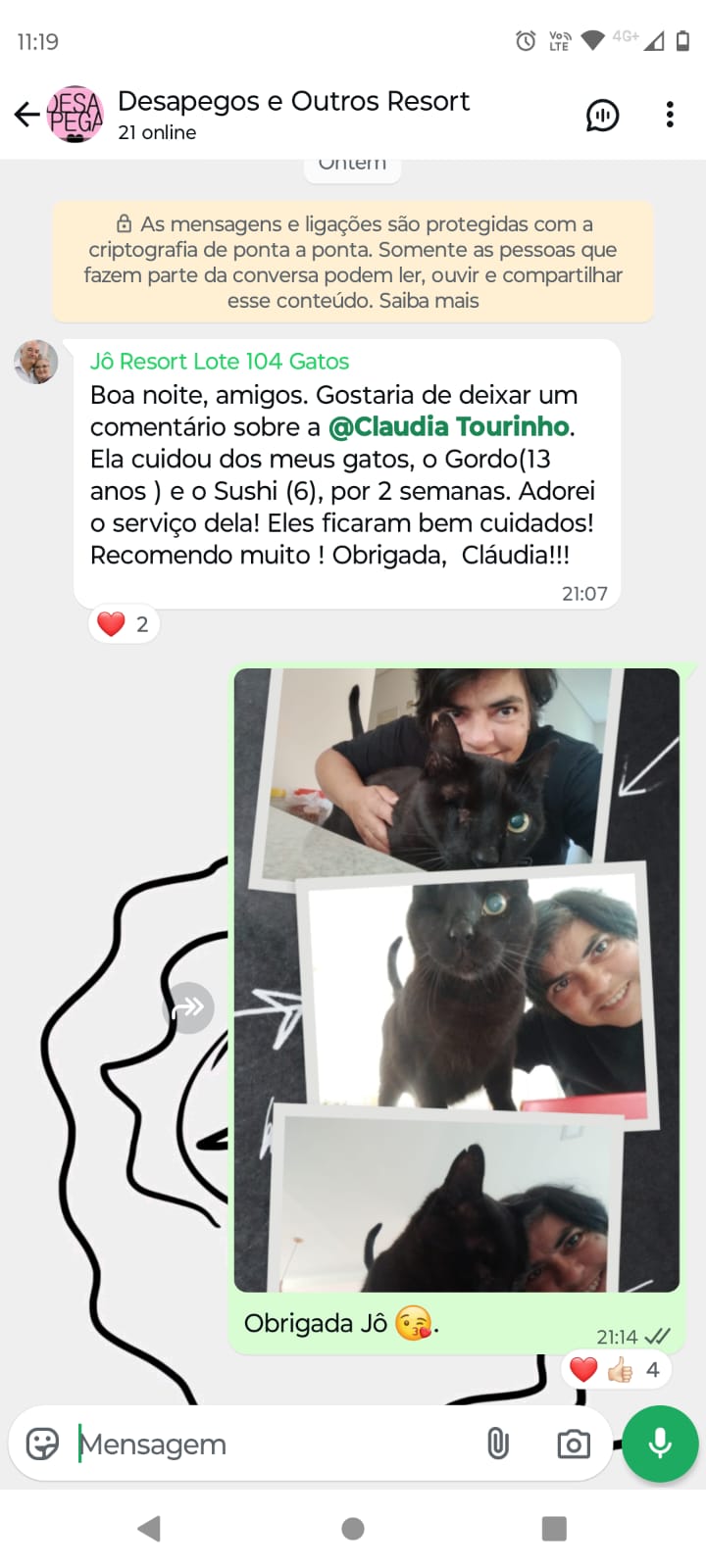Forward the shared cat photos
This screenshot has height=1568, width=706.
188,1007
